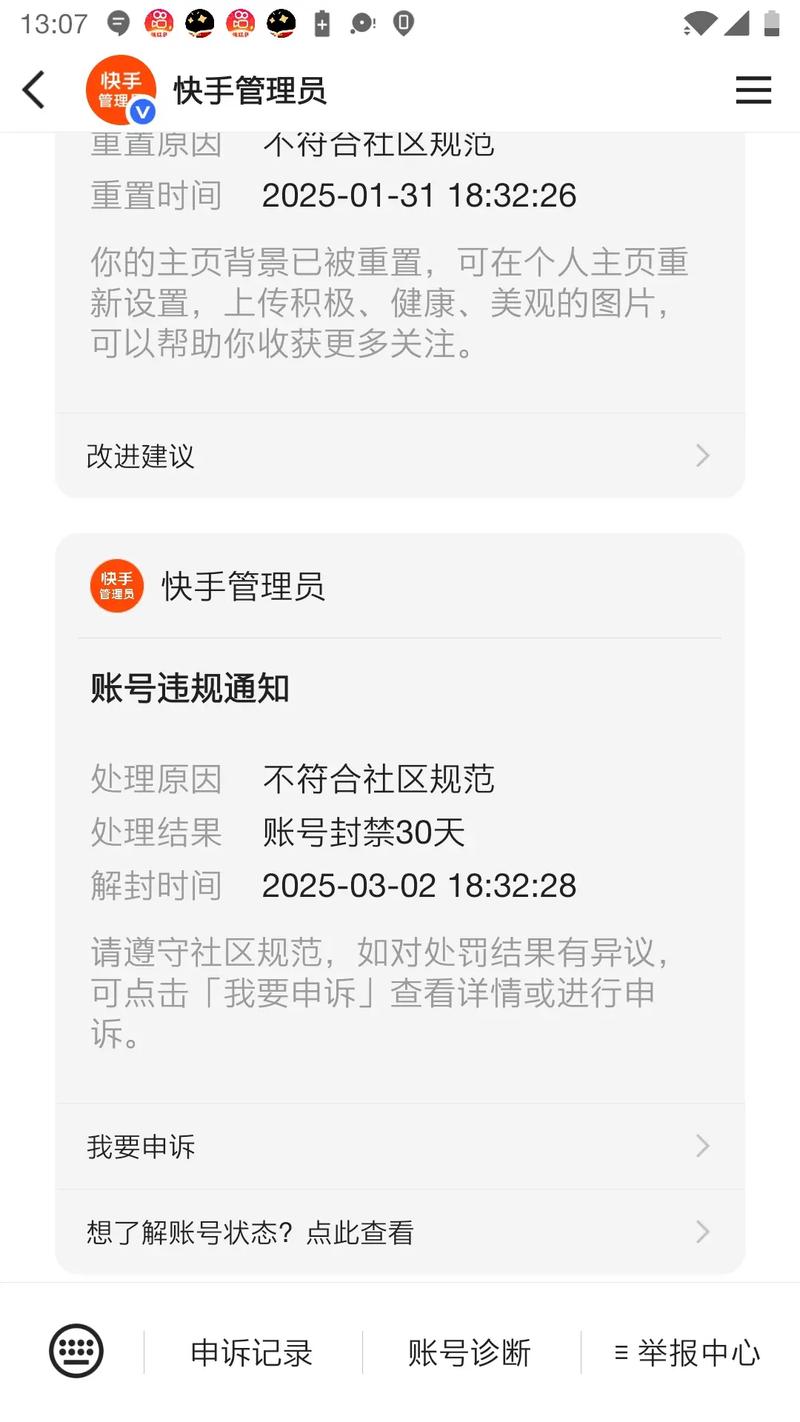800x1422 pixels.
Task: Tap the Wi-Fi icon in the status bar
Action: (700, 22)
